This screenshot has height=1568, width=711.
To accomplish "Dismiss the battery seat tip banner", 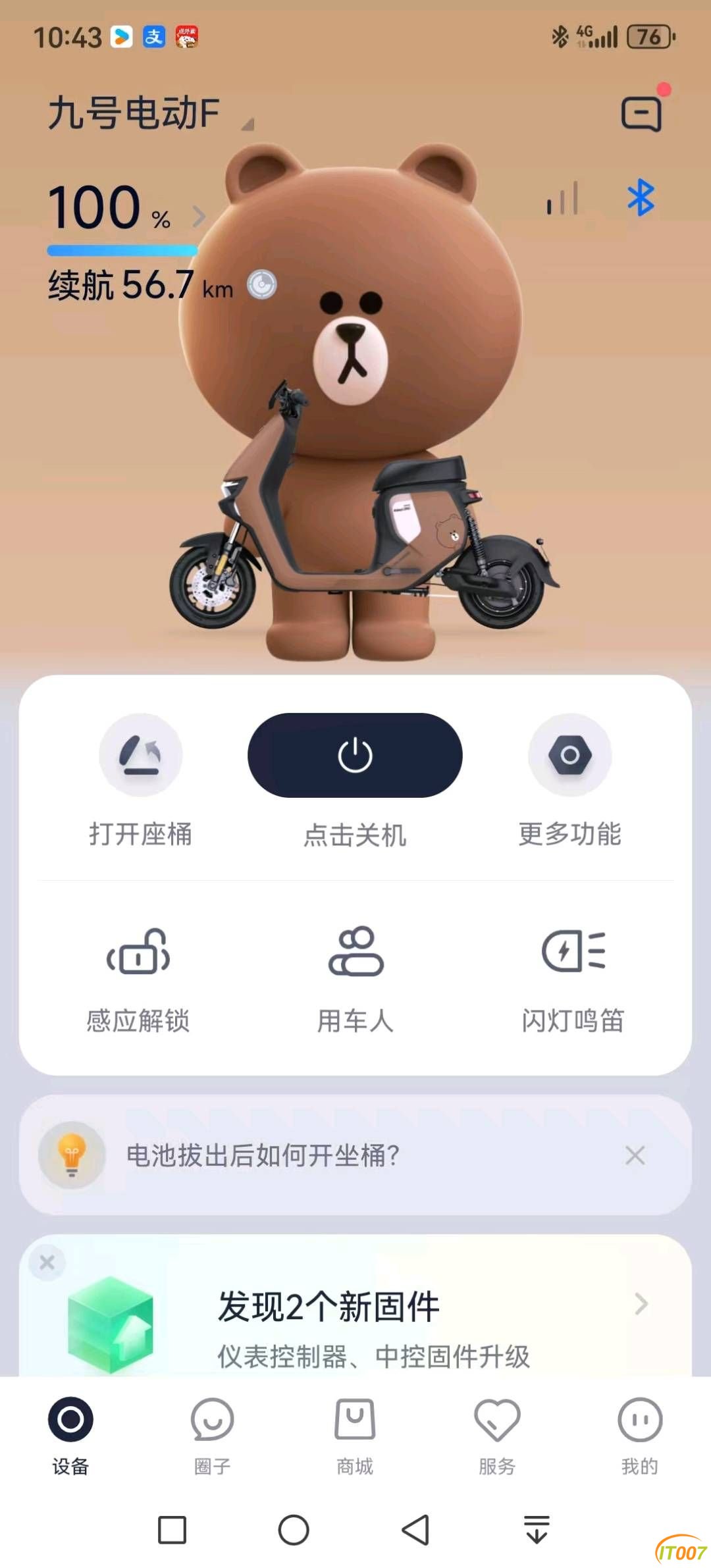I will coord(635,1155).
